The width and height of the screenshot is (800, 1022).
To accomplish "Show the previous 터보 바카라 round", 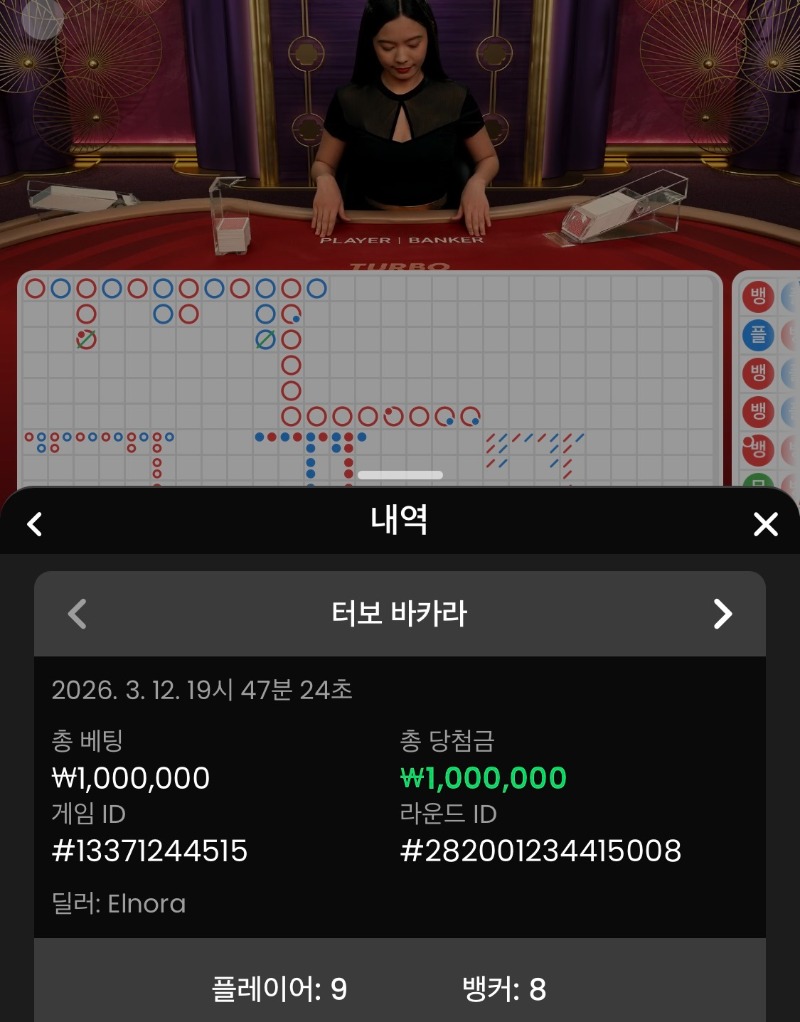I will (77, 614).
